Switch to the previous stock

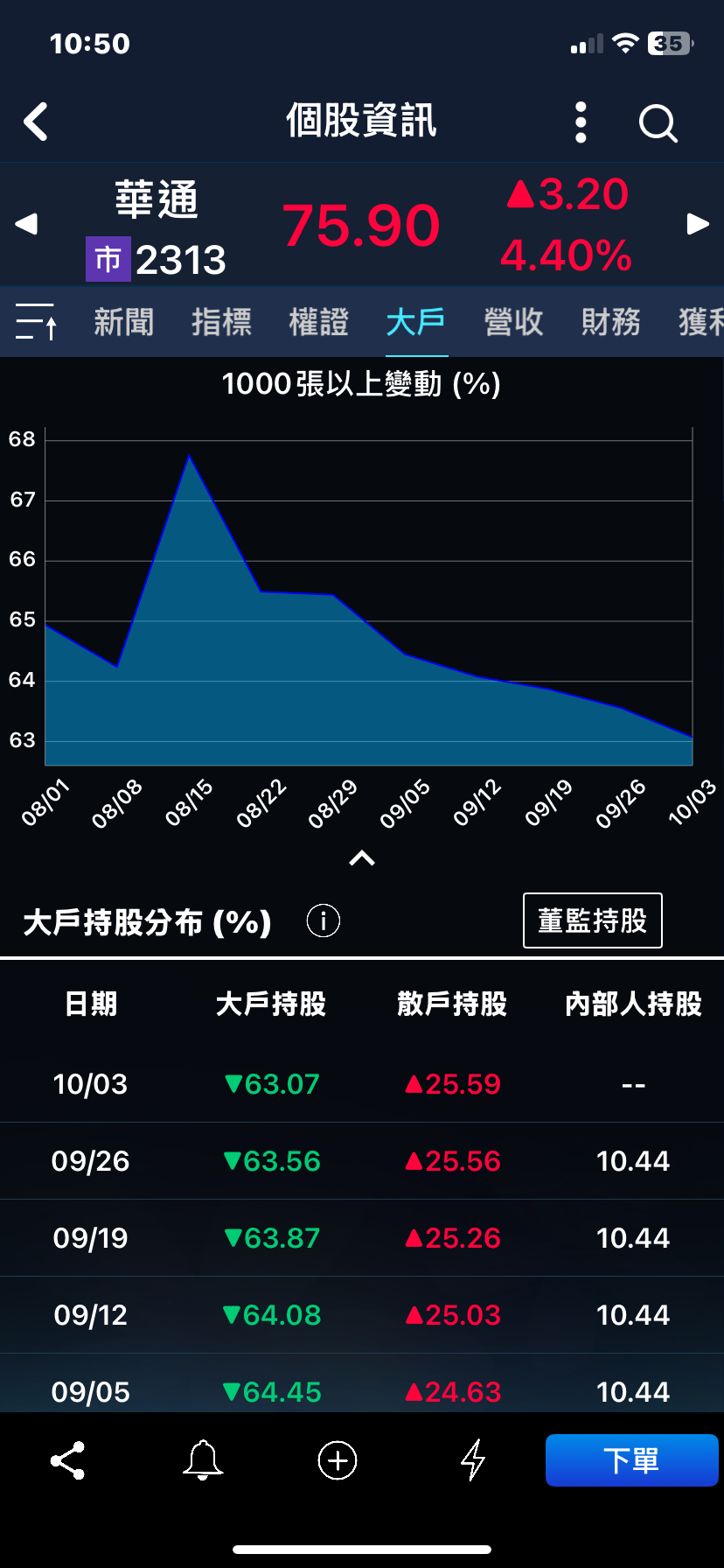(x=26, y=224)
